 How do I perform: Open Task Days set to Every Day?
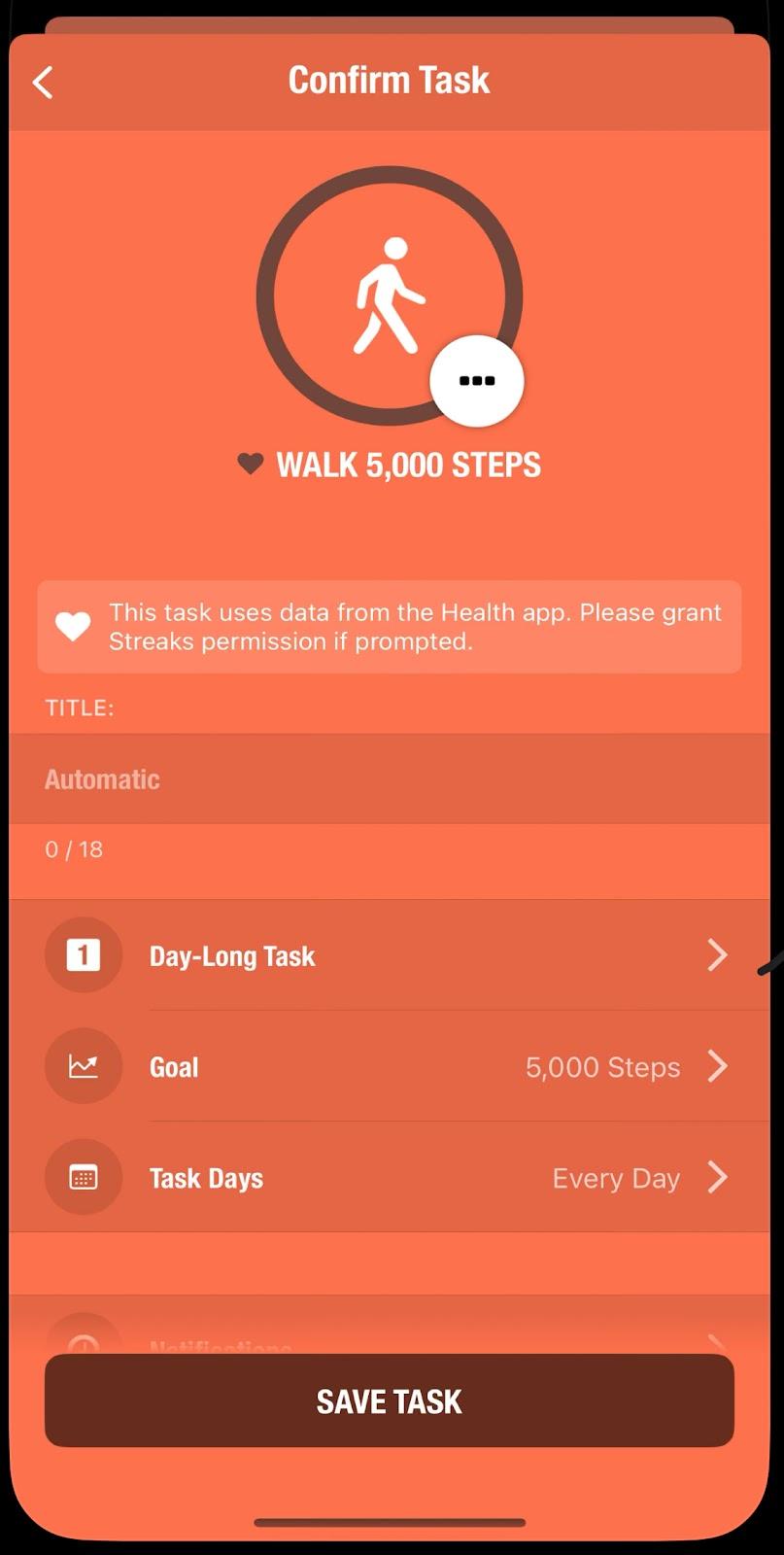(389, 1177)
